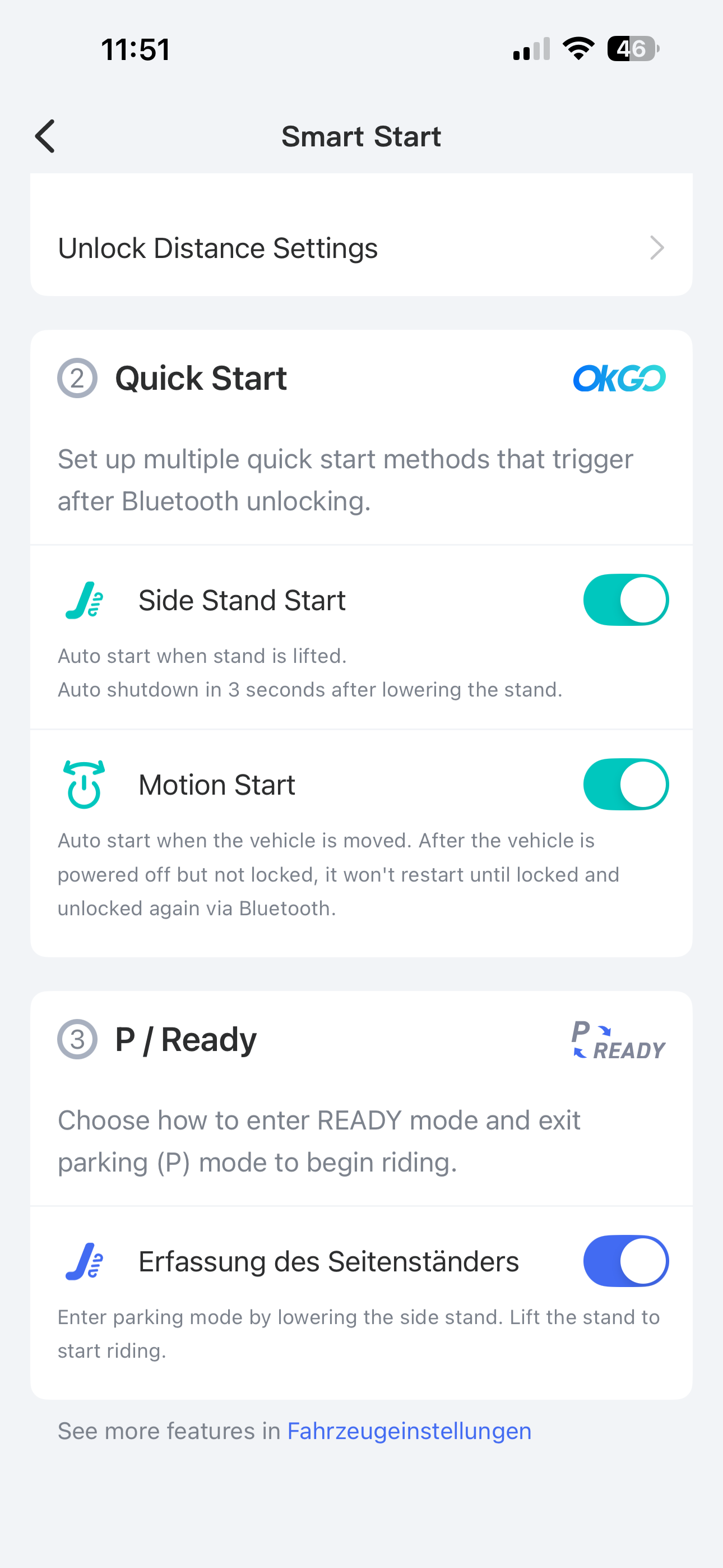Open the Fahrzeugeinstellungen link
Image resolution: width=723 pixels, height=1568 pixels.
[x=409, y=1431]
